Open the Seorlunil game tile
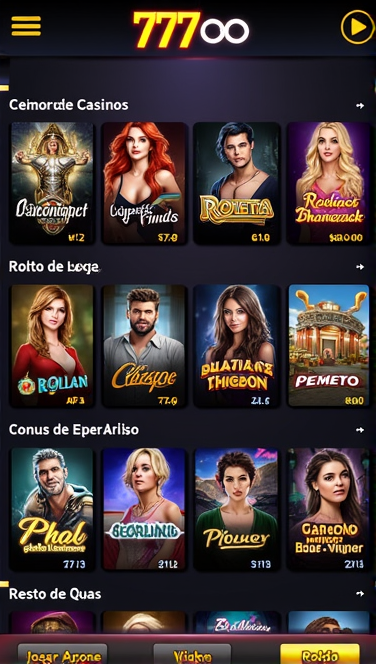The width and height of the screenshot is (376, 664). coord(144,509)
